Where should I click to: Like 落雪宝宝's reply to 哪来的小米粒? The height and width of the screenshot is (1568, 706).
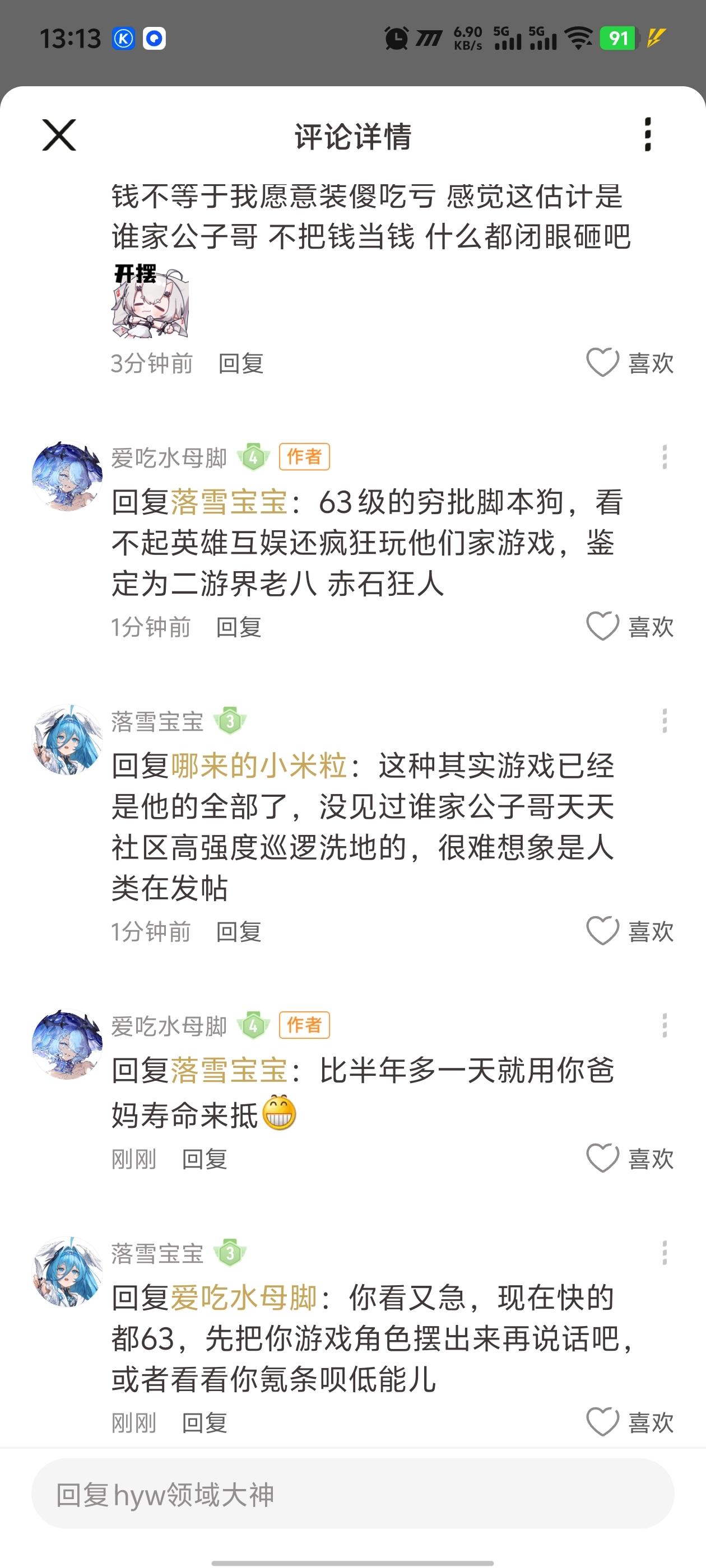602,931
